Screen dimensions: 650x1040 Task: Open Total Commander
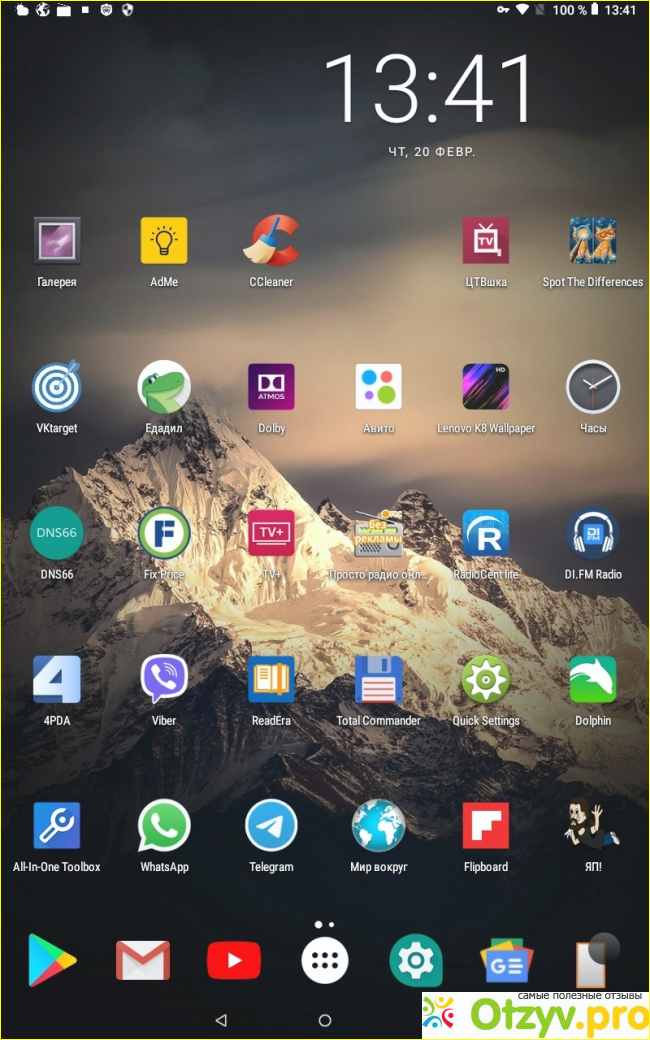[x=378, y=680]
